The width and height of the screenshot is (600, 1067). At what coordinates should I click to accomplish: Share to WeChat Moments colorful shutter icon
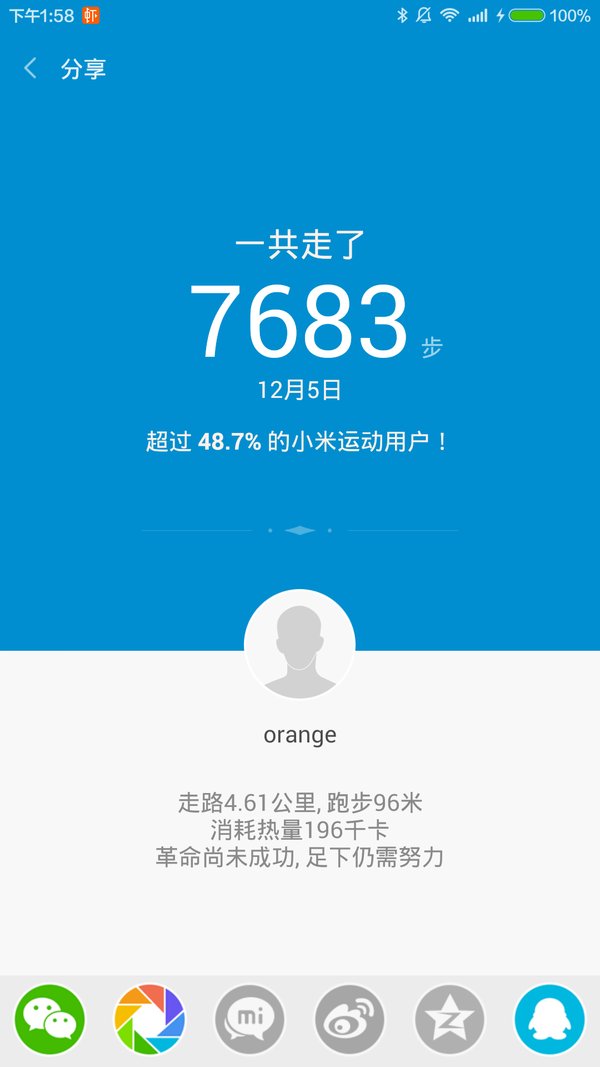click(x=150, y=1019)
